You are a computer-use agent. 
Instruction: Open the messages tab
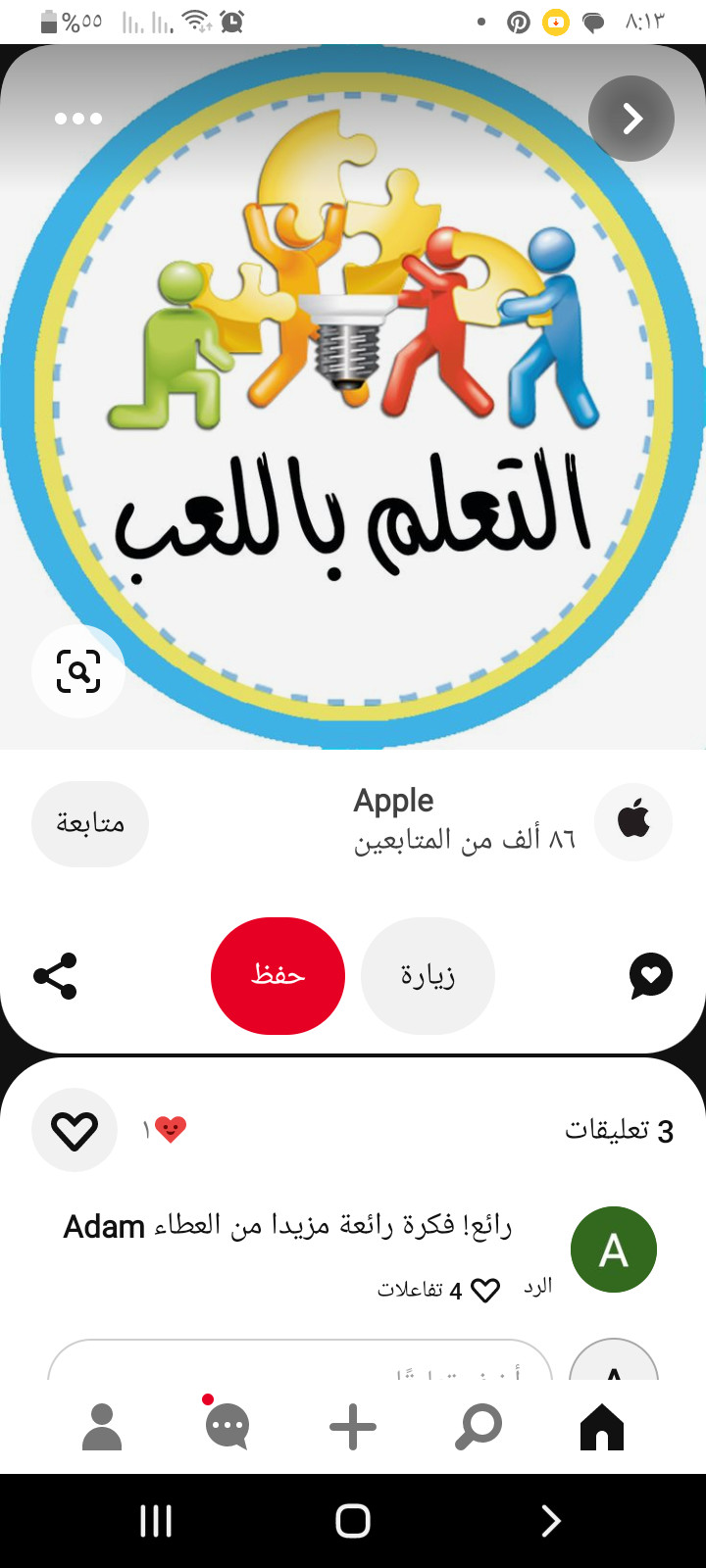tap(227, 1427)
